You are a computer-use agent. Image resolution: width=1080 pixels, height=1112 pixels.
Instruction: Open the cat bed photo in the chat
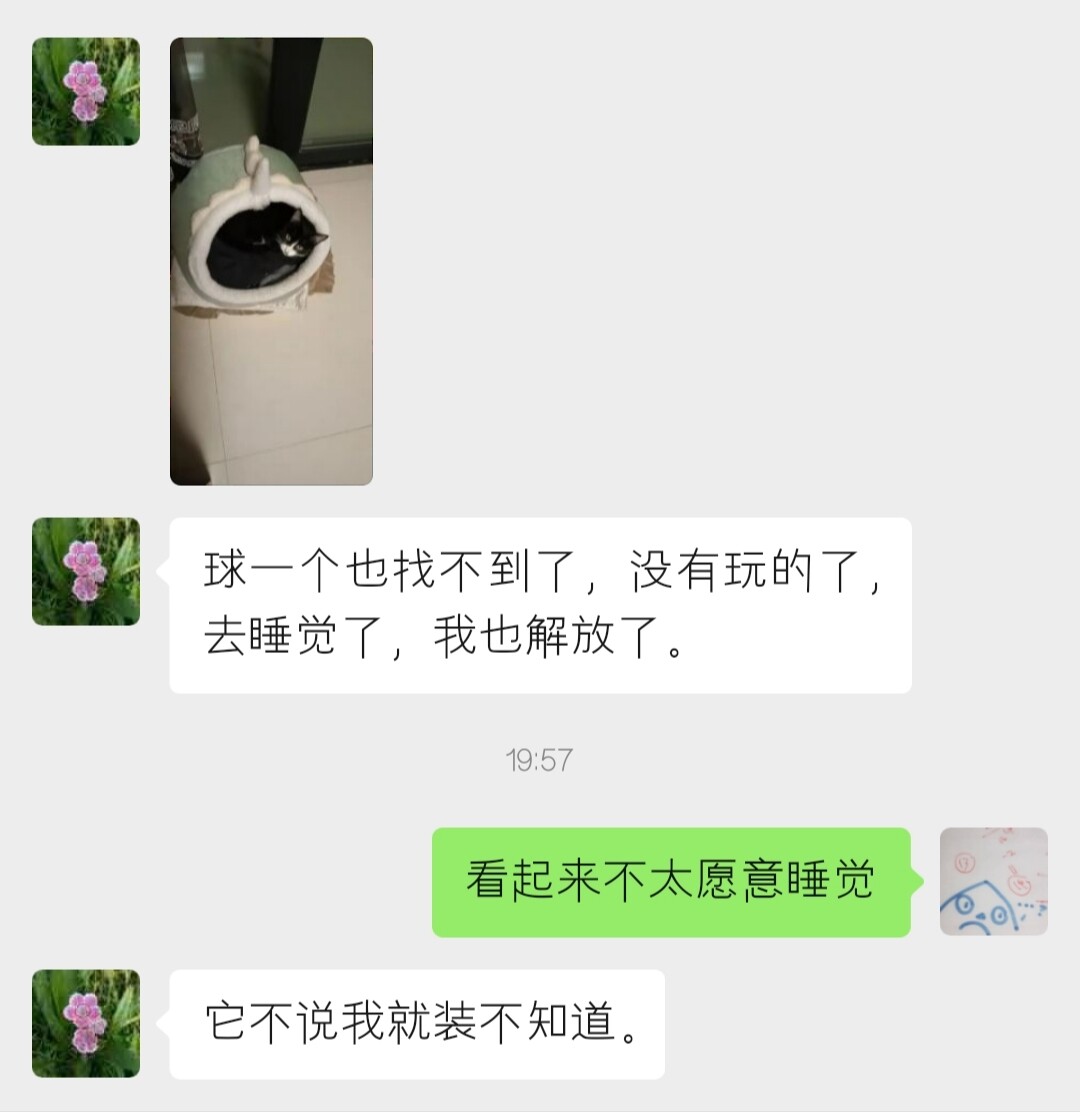point(271,261)
